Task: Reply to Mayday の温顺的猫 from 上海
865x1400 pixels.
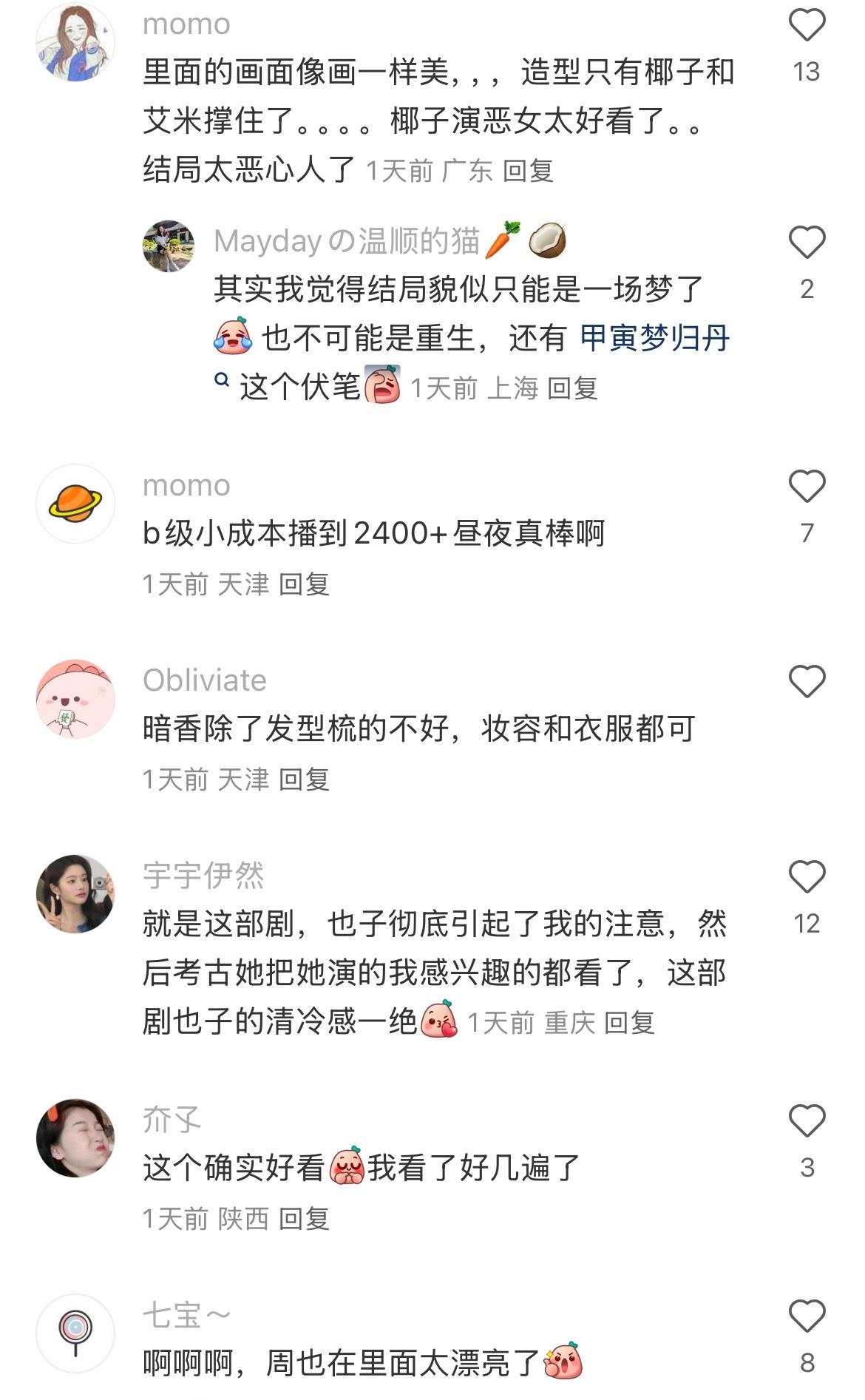Action: click(x=572, y=388)
